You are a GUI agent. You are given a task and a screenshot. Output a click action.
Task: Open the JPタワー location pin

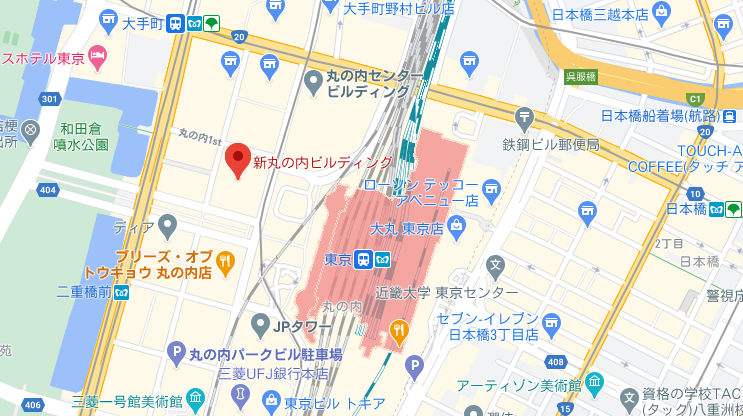point(257,325)
